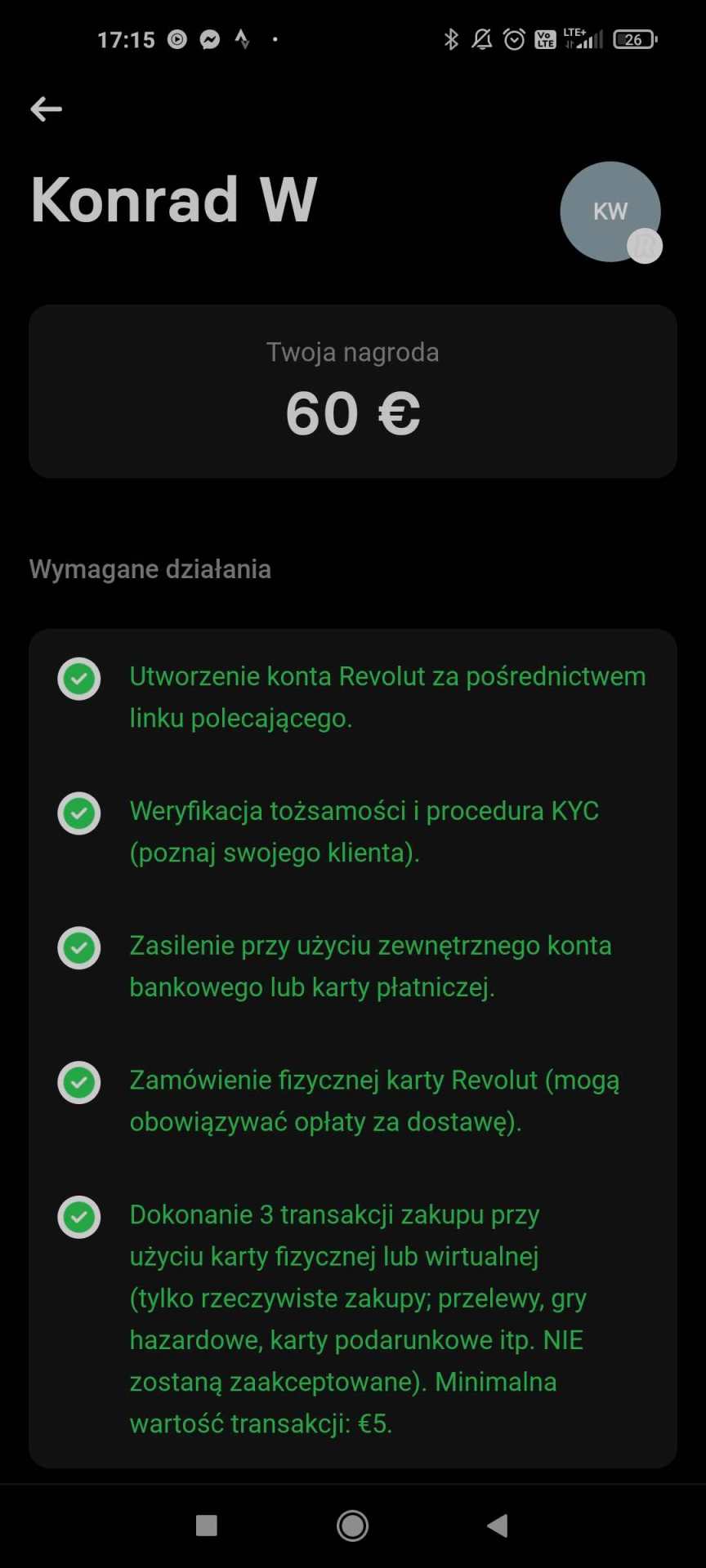Open the Twoja nagroda reward card
Viewport: 706px width, 1568px height.
tap(353, 391)
